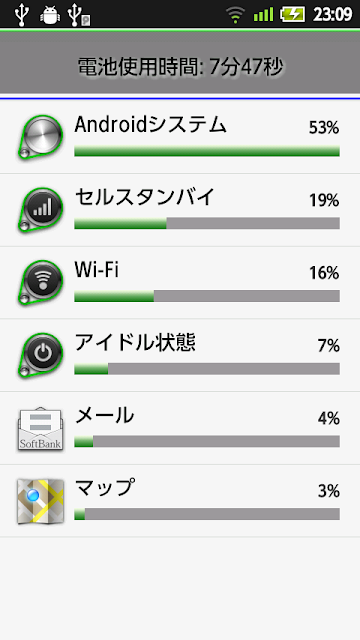This screenshot has height=640, width=360.
Task: Select the Wi-Fi battery usage row
Action: point(180,282)
